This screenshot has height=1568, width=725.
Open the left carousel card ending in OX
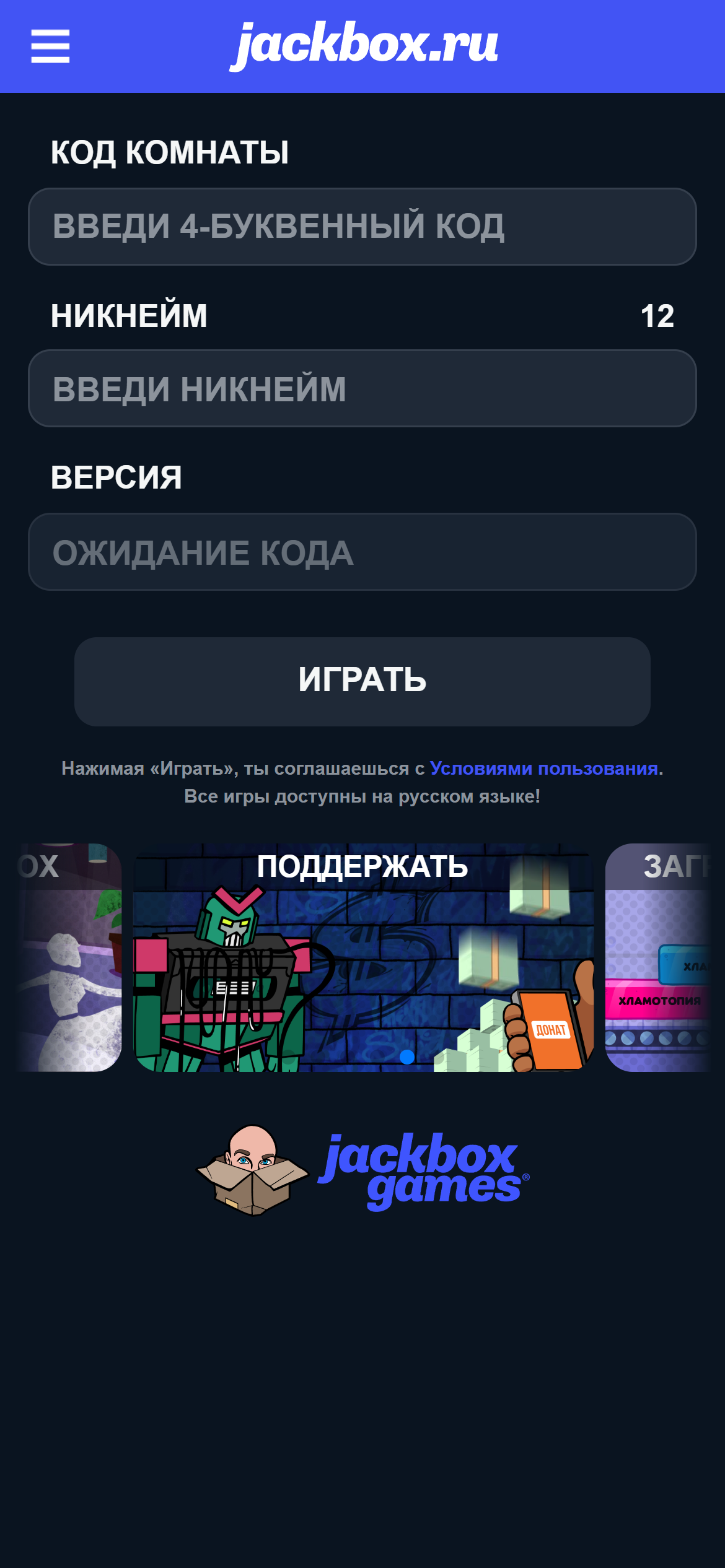70,957
